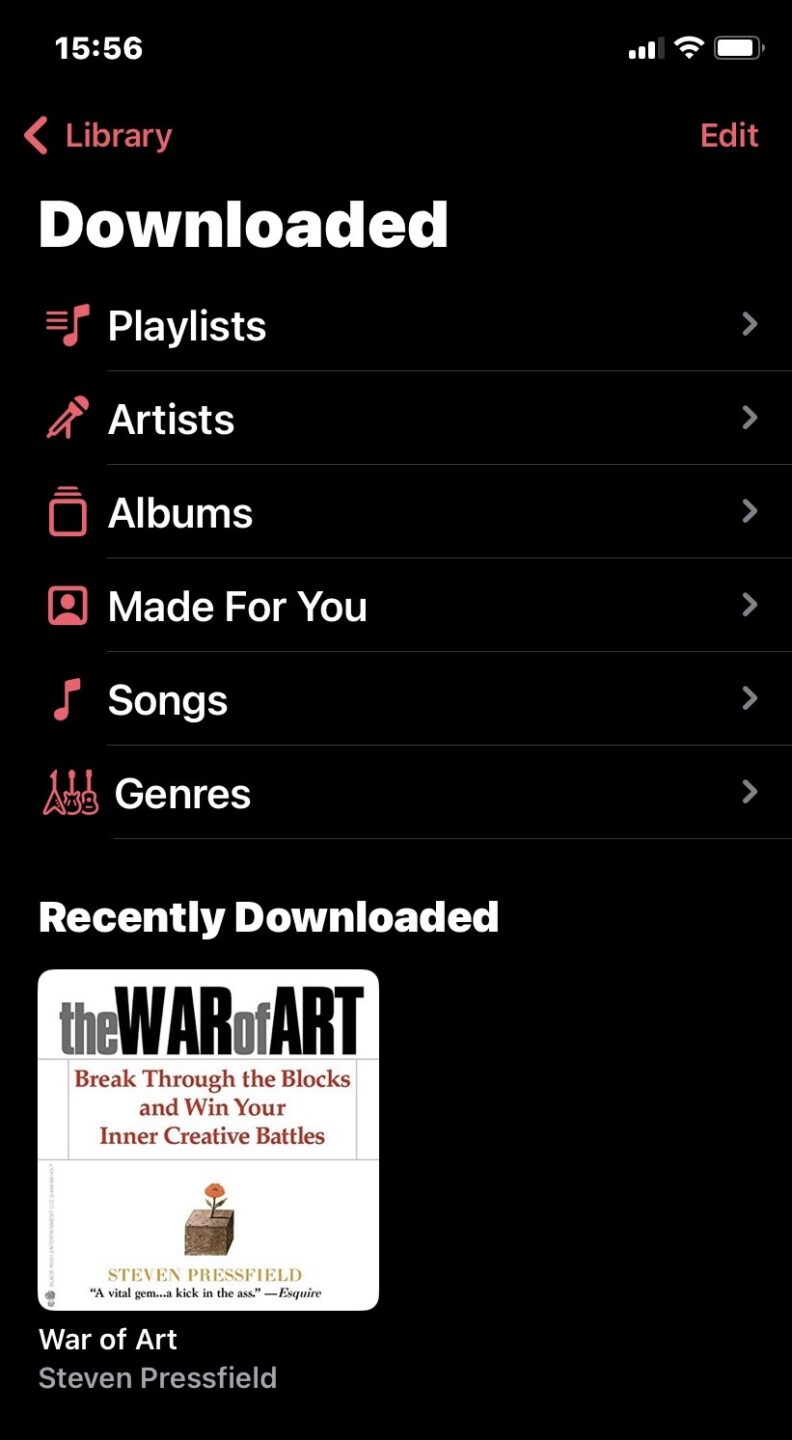Viewport: 792px width, 1440px height.
Task: Open the Albums stack icon
Action: [x=65, y=511]
